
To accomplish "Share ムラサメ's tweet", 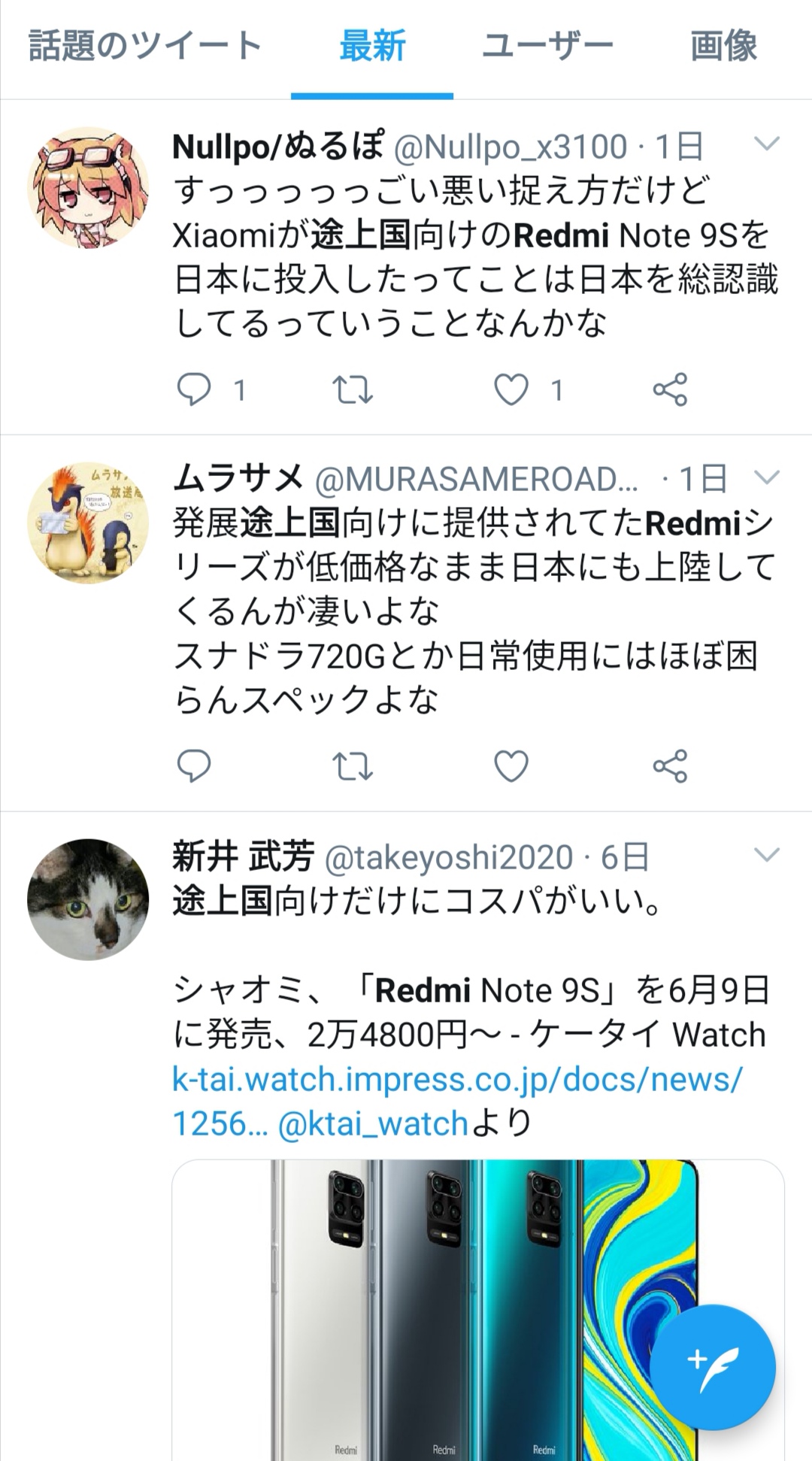I will pyautogui.click(x=670, y=766).
